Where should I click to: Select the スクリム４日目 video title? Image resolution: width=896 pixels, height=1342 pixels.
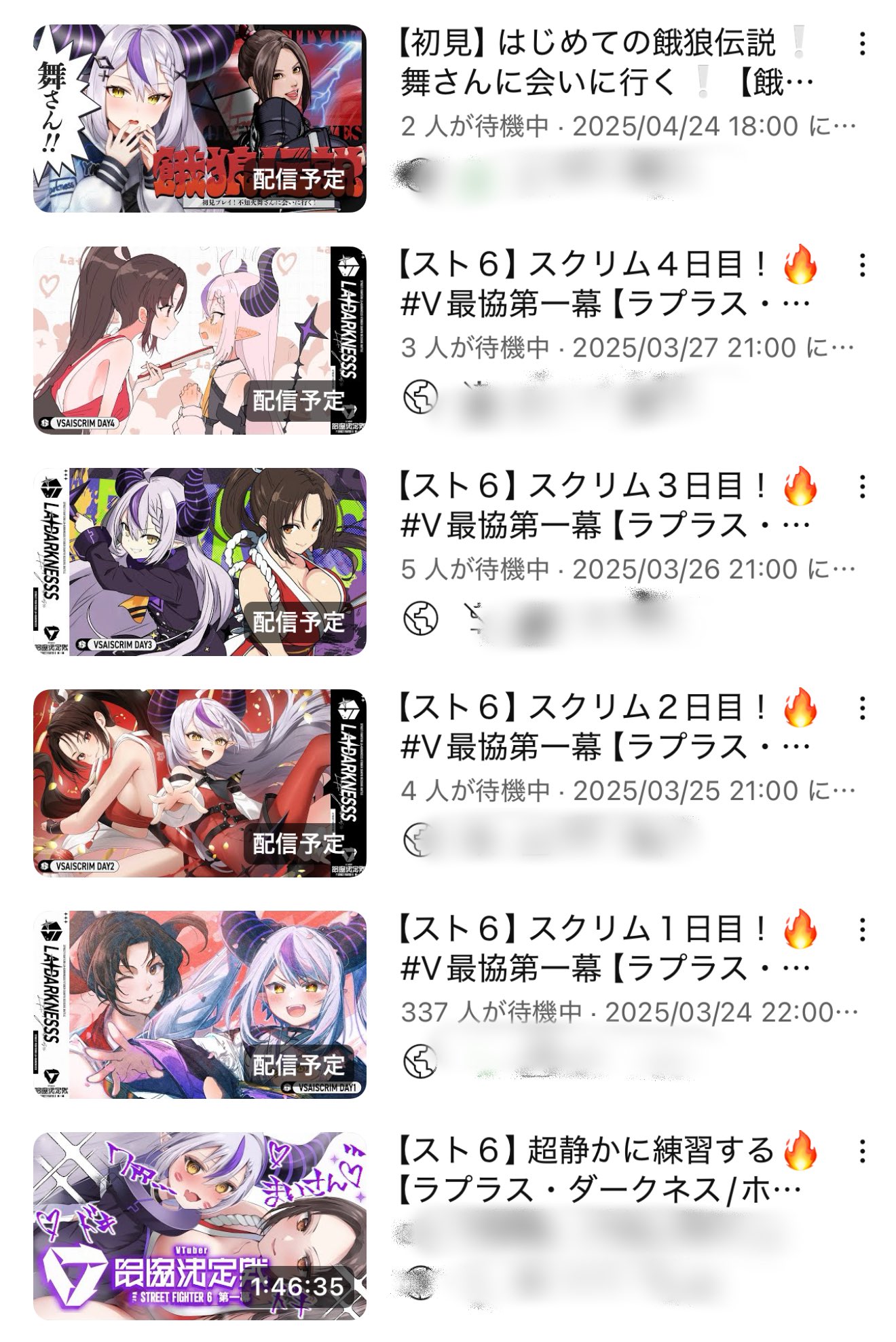(604, 284)
